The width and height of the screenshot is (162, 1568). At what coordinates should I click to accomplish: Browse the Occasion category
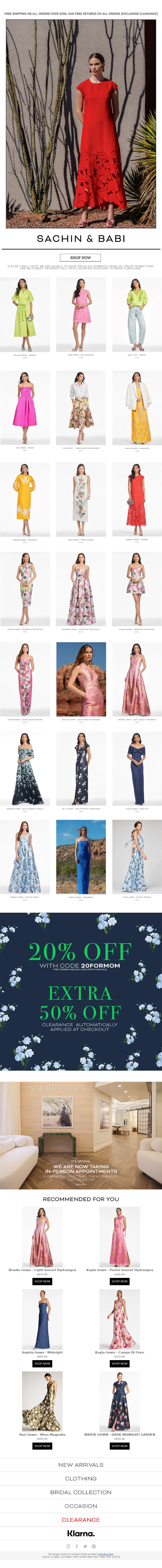tap(81, 1506)
